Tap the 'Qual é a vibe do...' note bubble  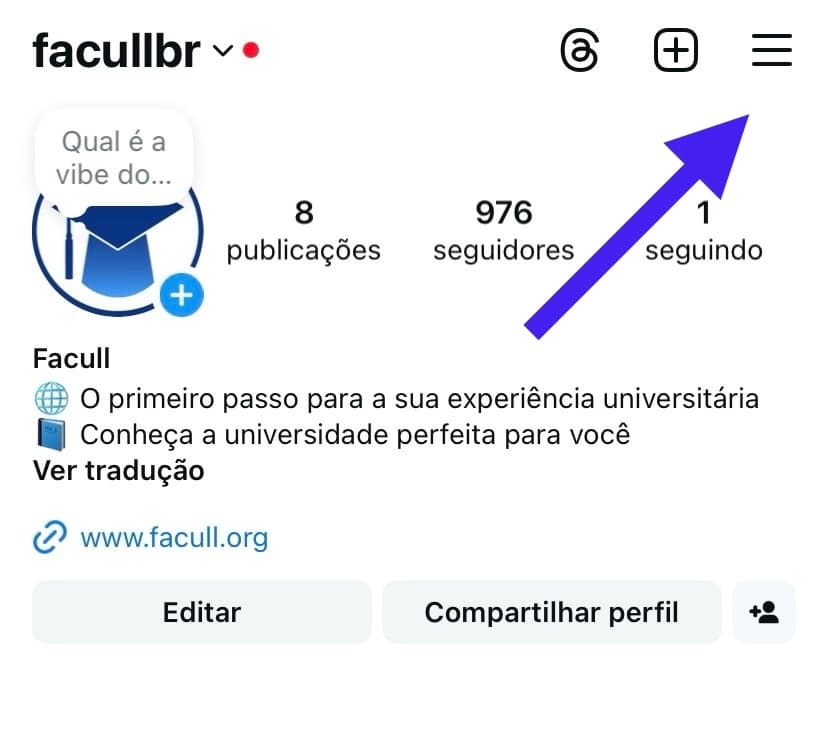(113, 157)
